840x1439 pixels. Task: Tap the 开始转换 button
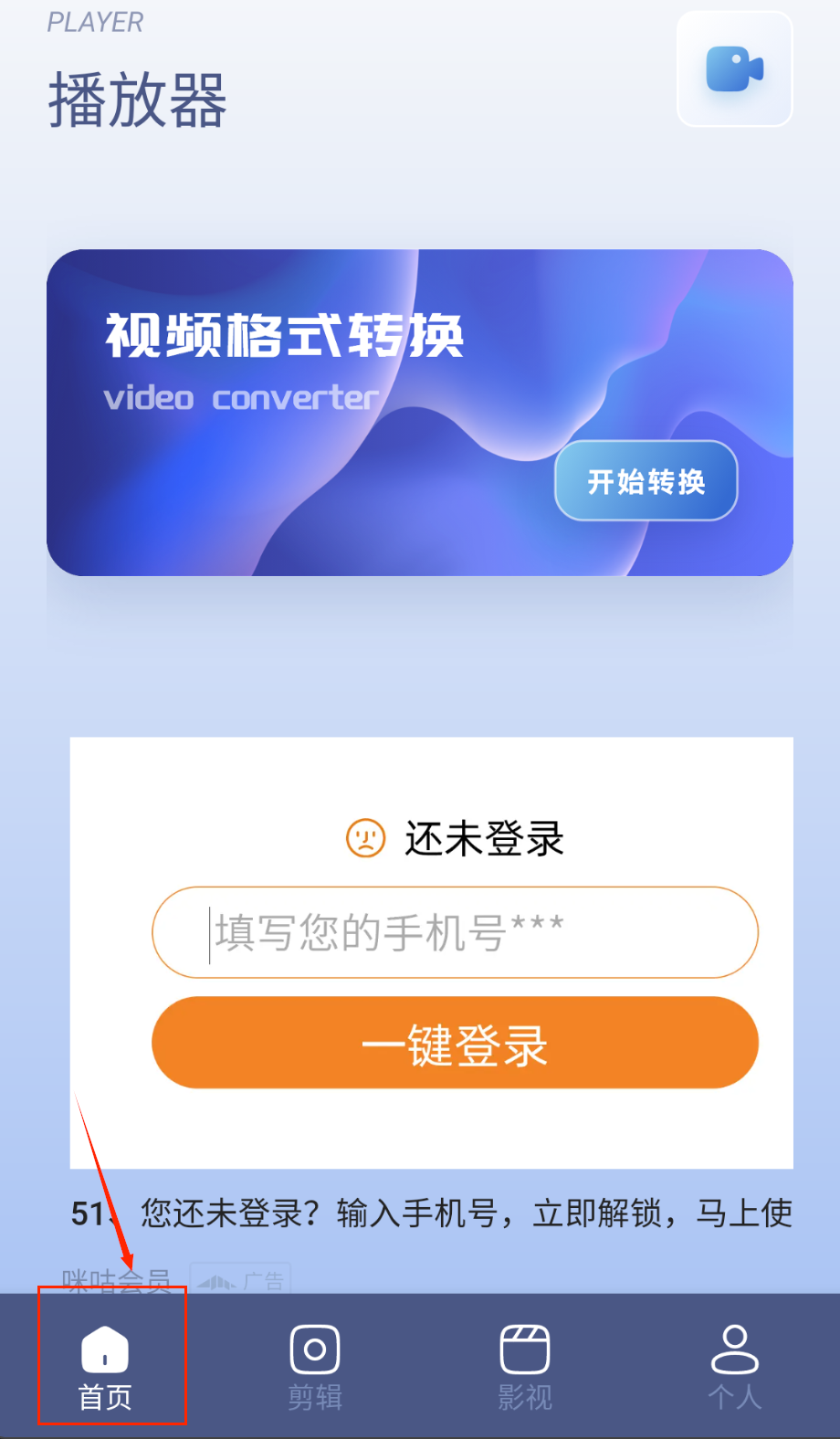646,480
